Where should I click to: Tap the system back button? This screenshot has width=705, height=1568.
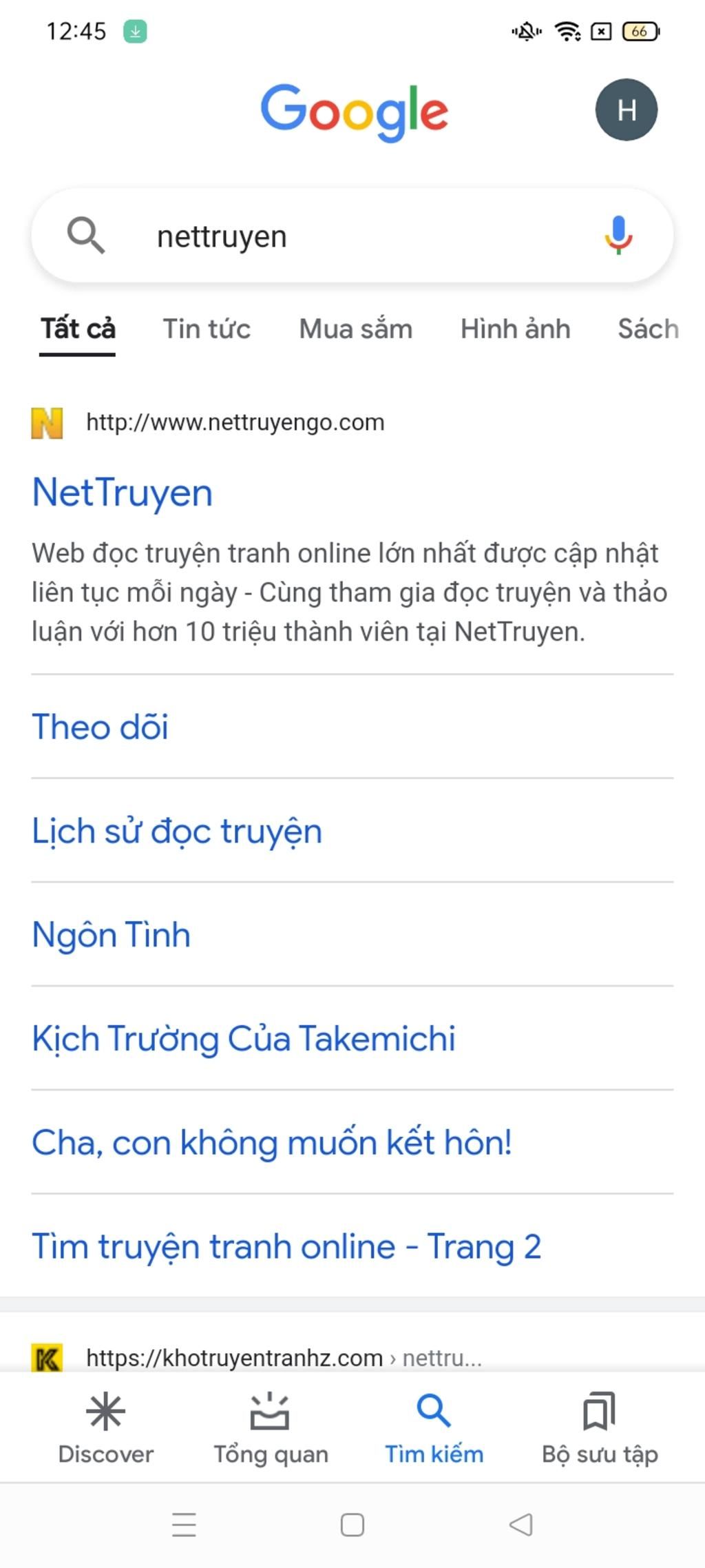(x=521, y=1525)
